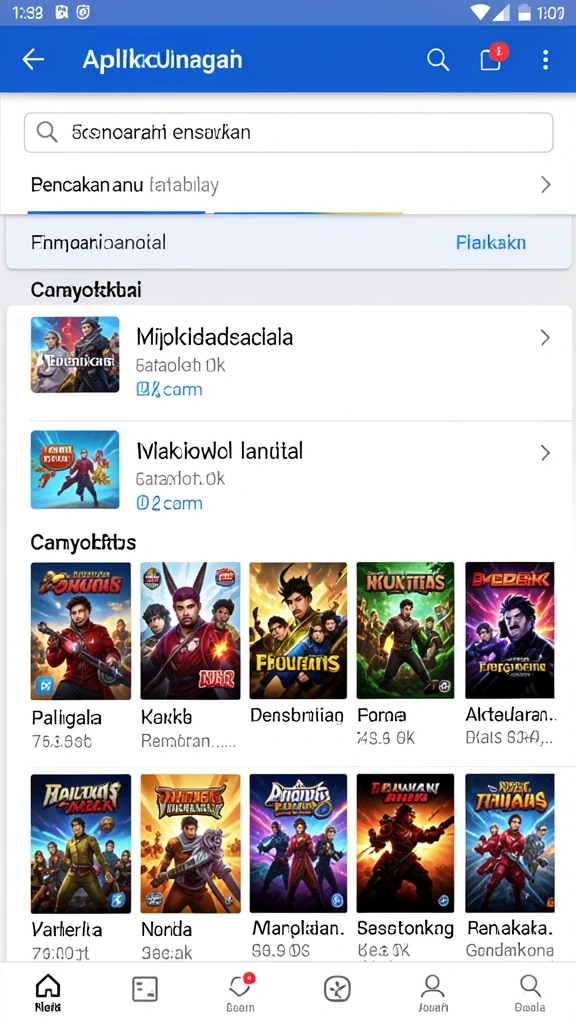Go back with the arrow

click(33, 59)
